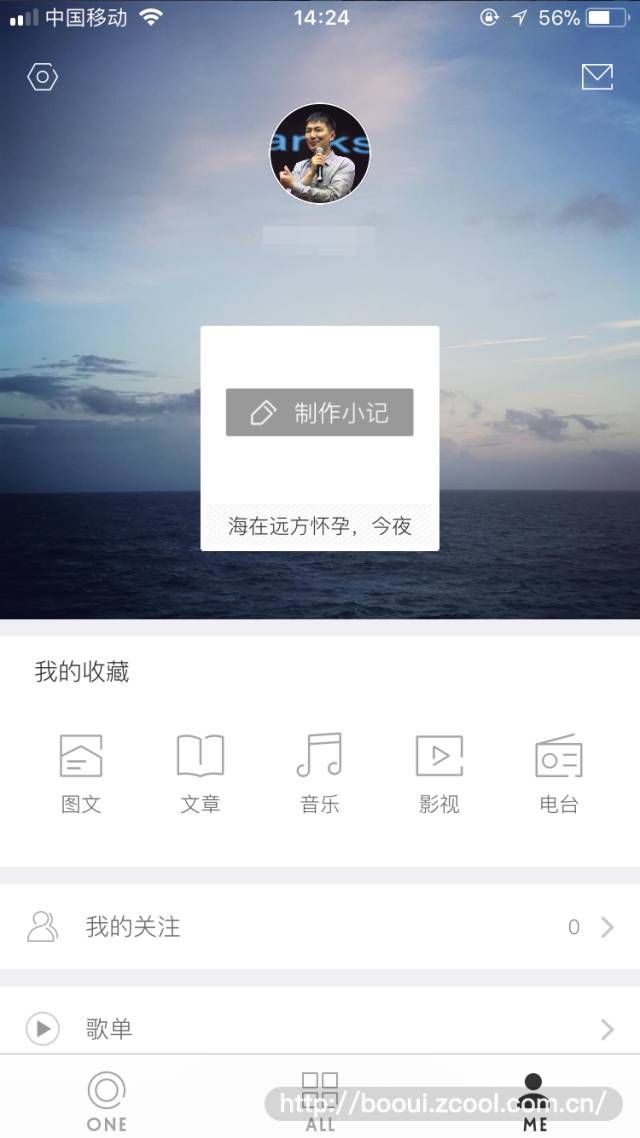Open 电台 favorites

pos(558,772)
